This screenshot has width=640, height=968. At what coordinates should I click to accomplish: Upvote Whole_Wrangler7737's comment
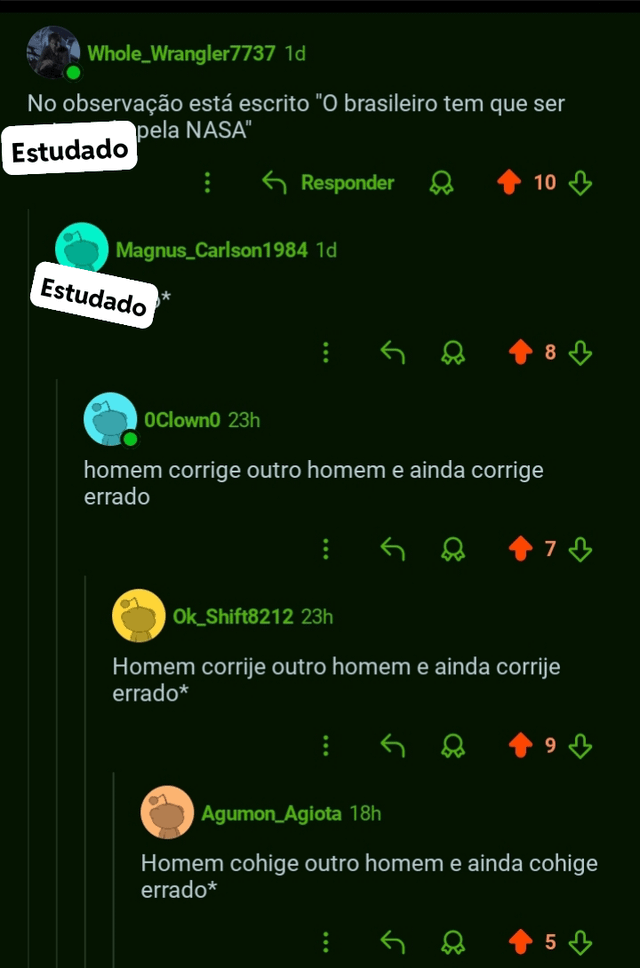coord(510,183)
